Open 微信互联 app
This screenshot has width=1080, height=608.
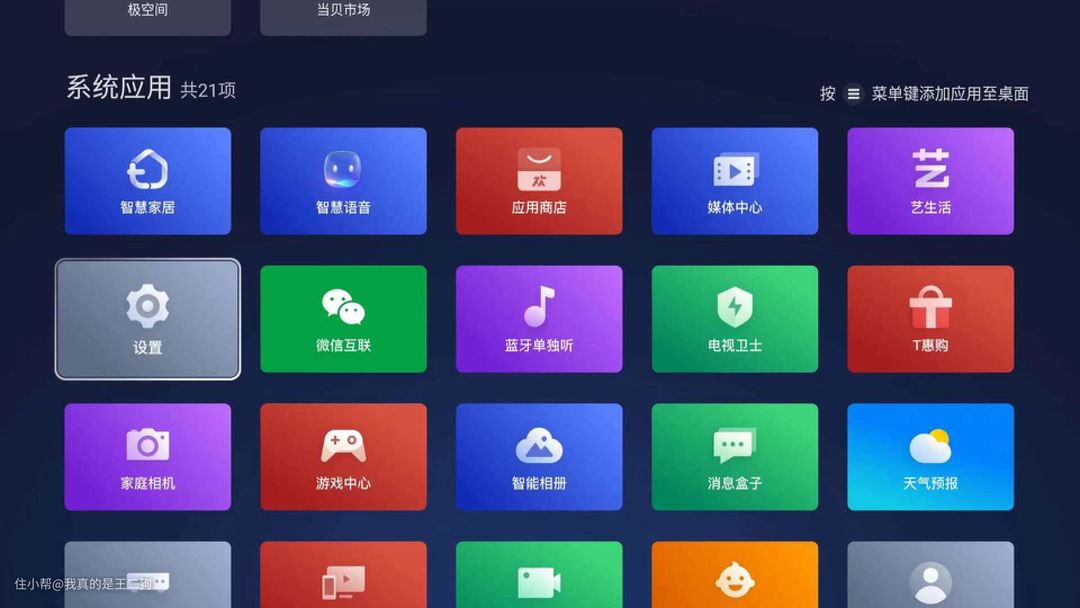coord(343,319)
